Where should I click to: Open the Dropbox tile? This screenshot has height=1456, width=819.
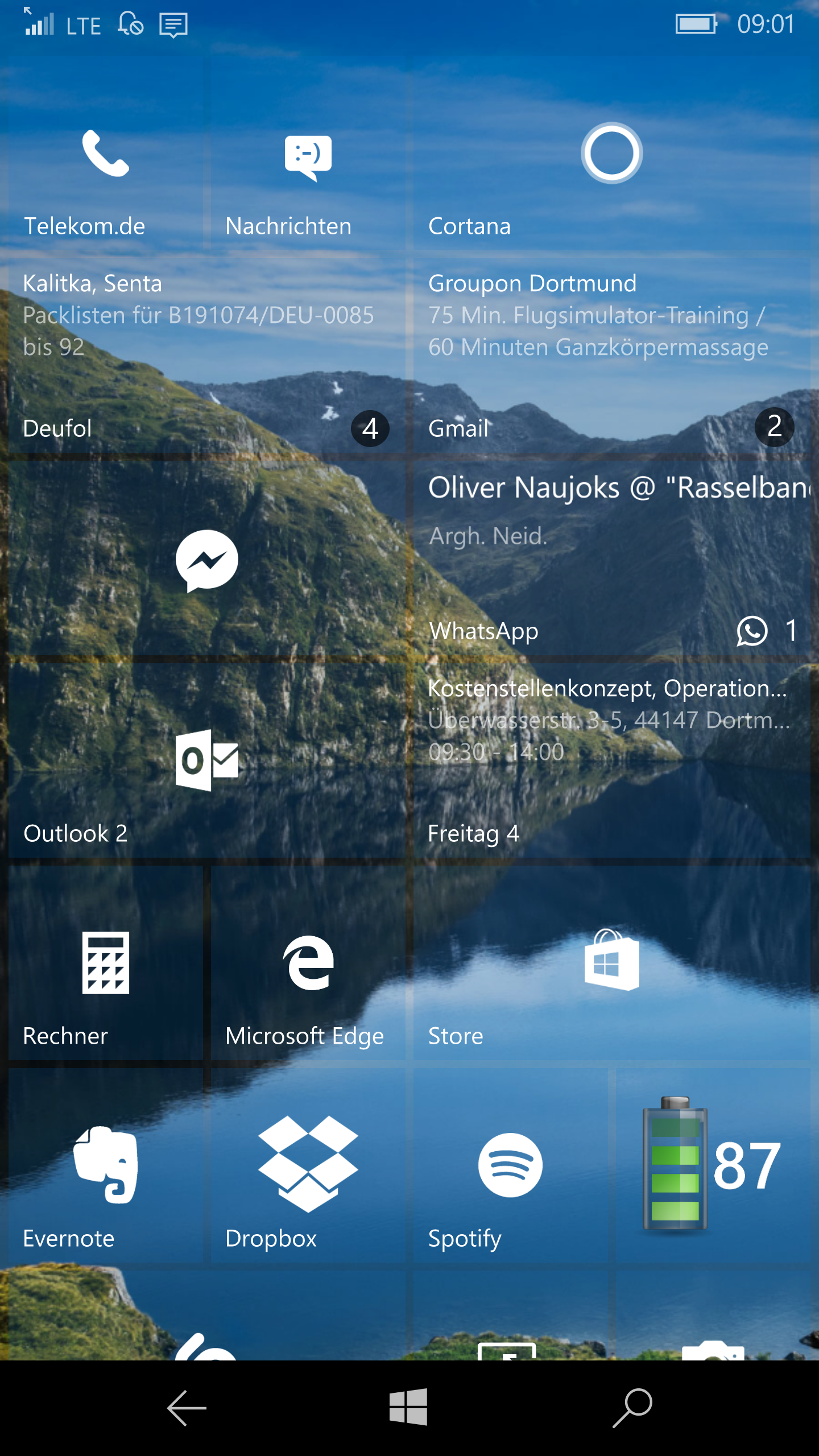pos(308,1165)
